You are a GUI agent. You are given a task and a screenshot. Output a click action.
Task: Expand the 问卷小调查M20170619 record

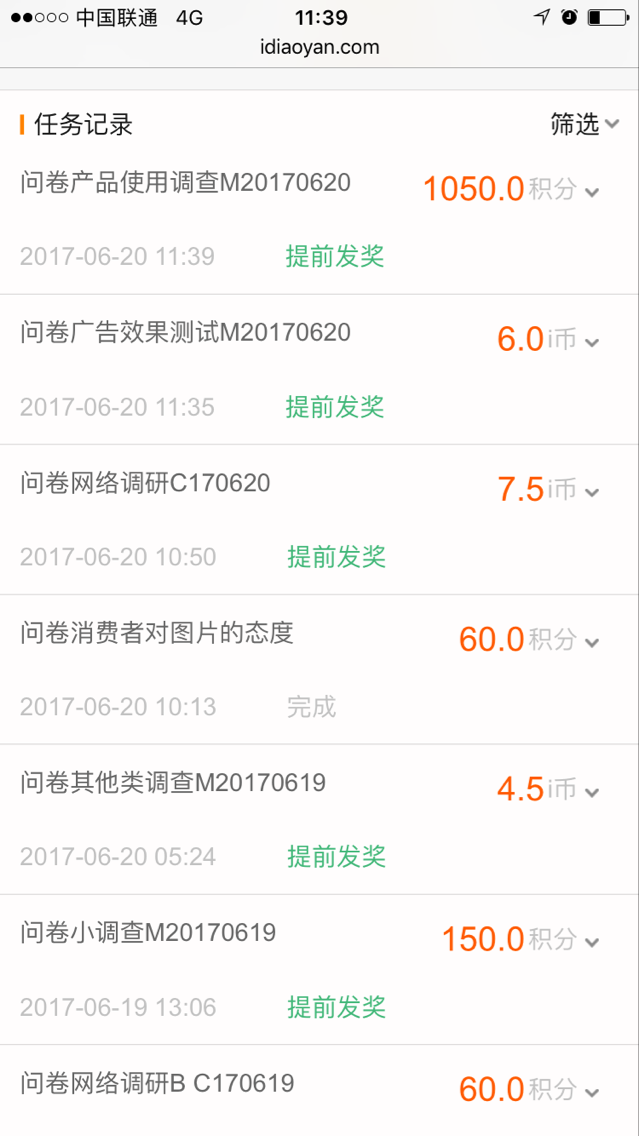[x=592, y=942]
